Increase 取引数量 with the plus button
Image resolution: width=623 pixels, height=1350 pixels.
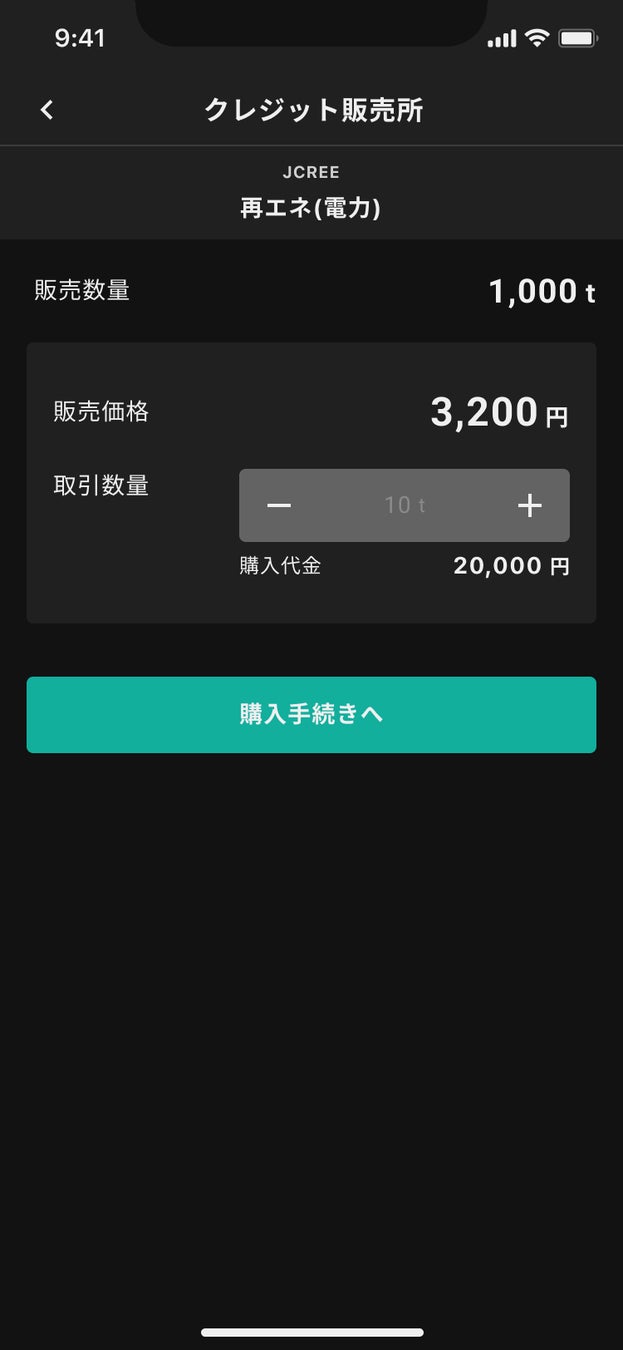pyautogui.click(x=529, y=506)
